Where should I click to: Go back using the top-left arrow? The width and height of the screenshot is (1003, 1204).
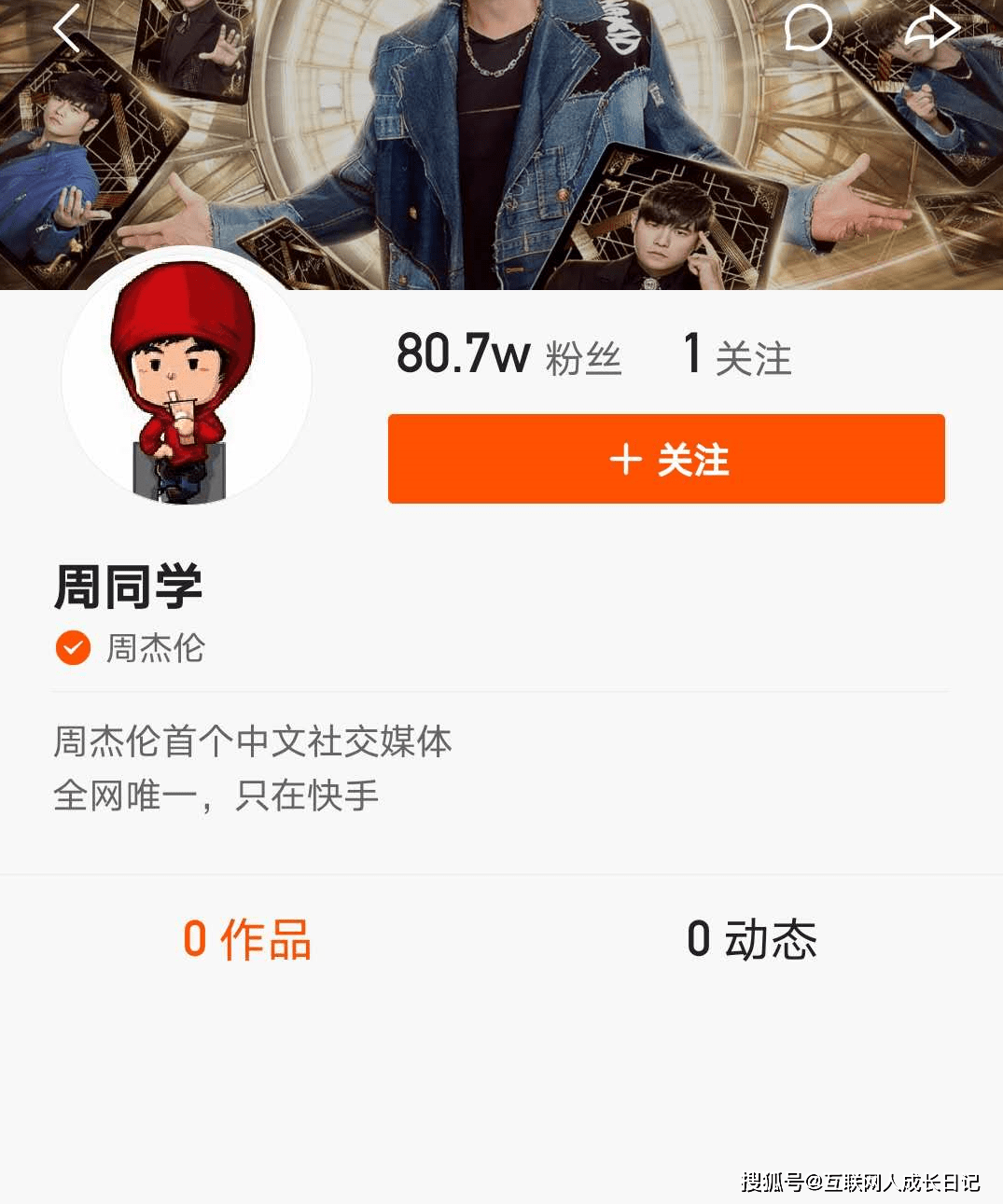[66, 28]
